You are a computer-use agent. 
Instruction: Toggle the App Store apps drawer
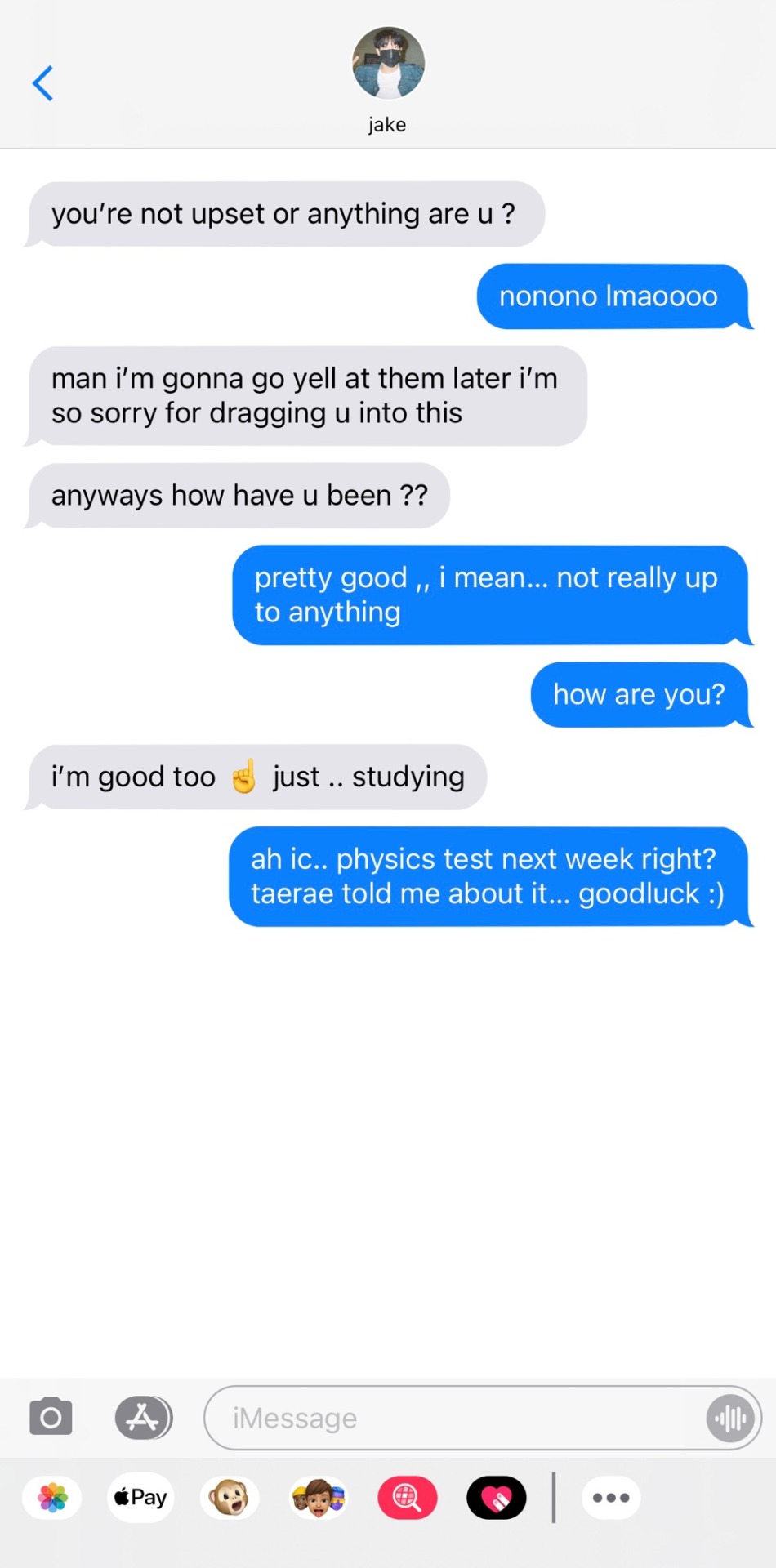click(x=143, y=1417)
